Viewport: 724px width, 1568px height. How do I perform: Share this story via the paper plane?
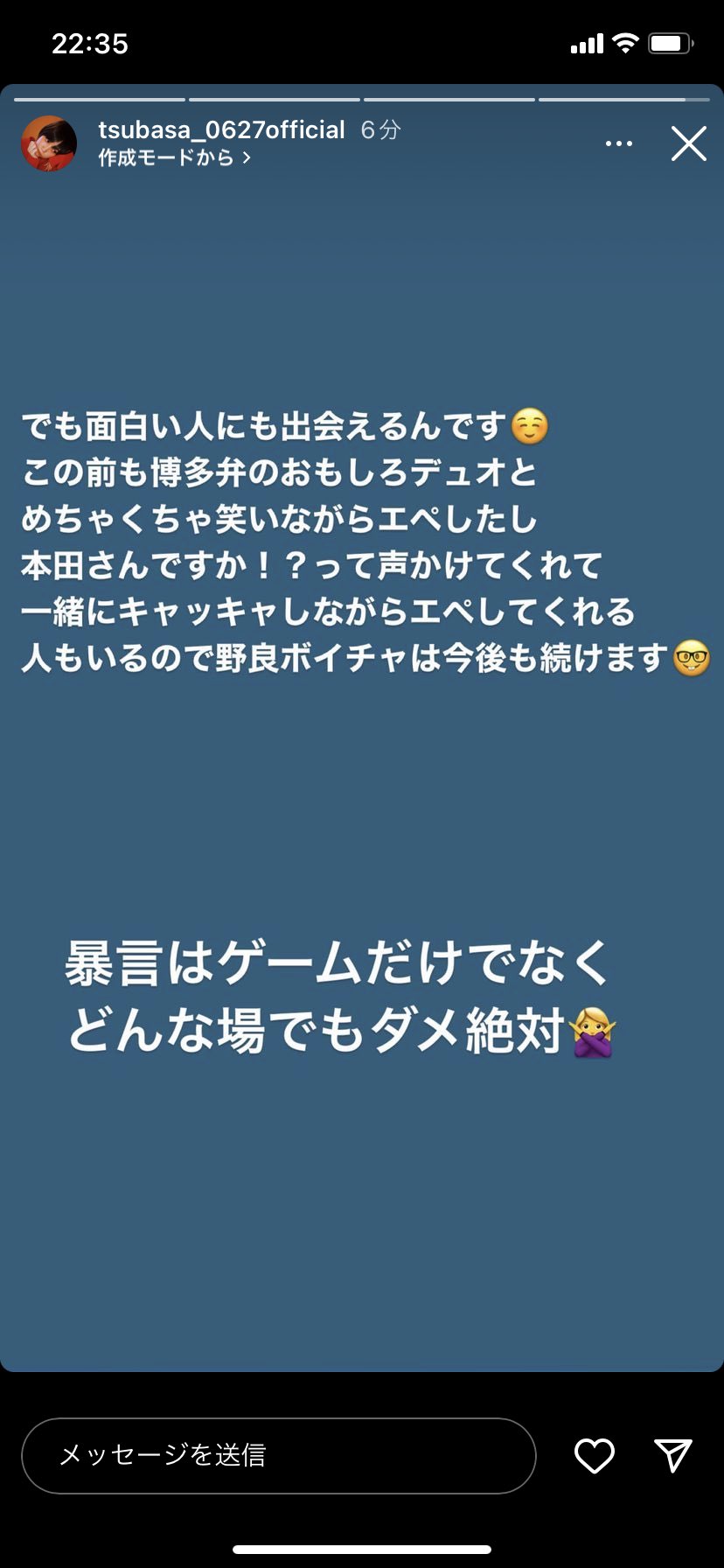[673, 1454]
